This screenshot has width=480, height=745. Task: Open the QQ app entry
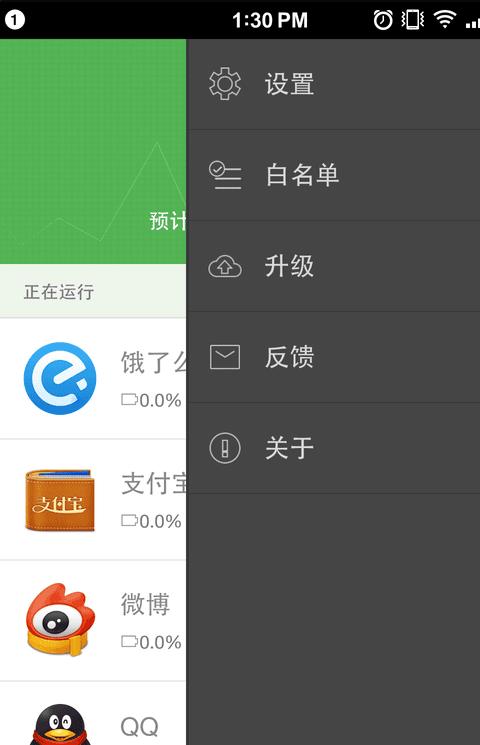pos(93,714)
